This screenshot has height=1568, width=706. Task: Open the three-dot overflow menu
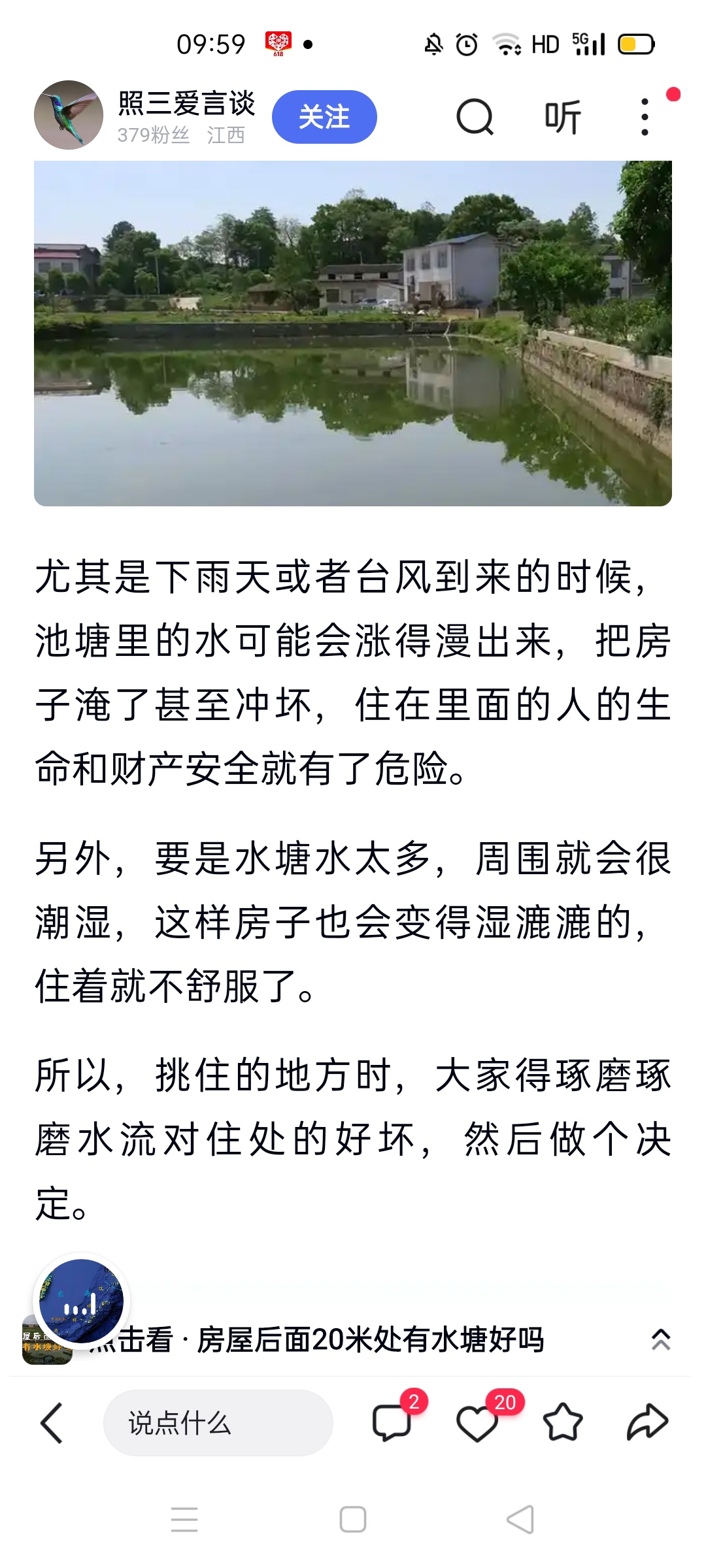click(645, 118)
